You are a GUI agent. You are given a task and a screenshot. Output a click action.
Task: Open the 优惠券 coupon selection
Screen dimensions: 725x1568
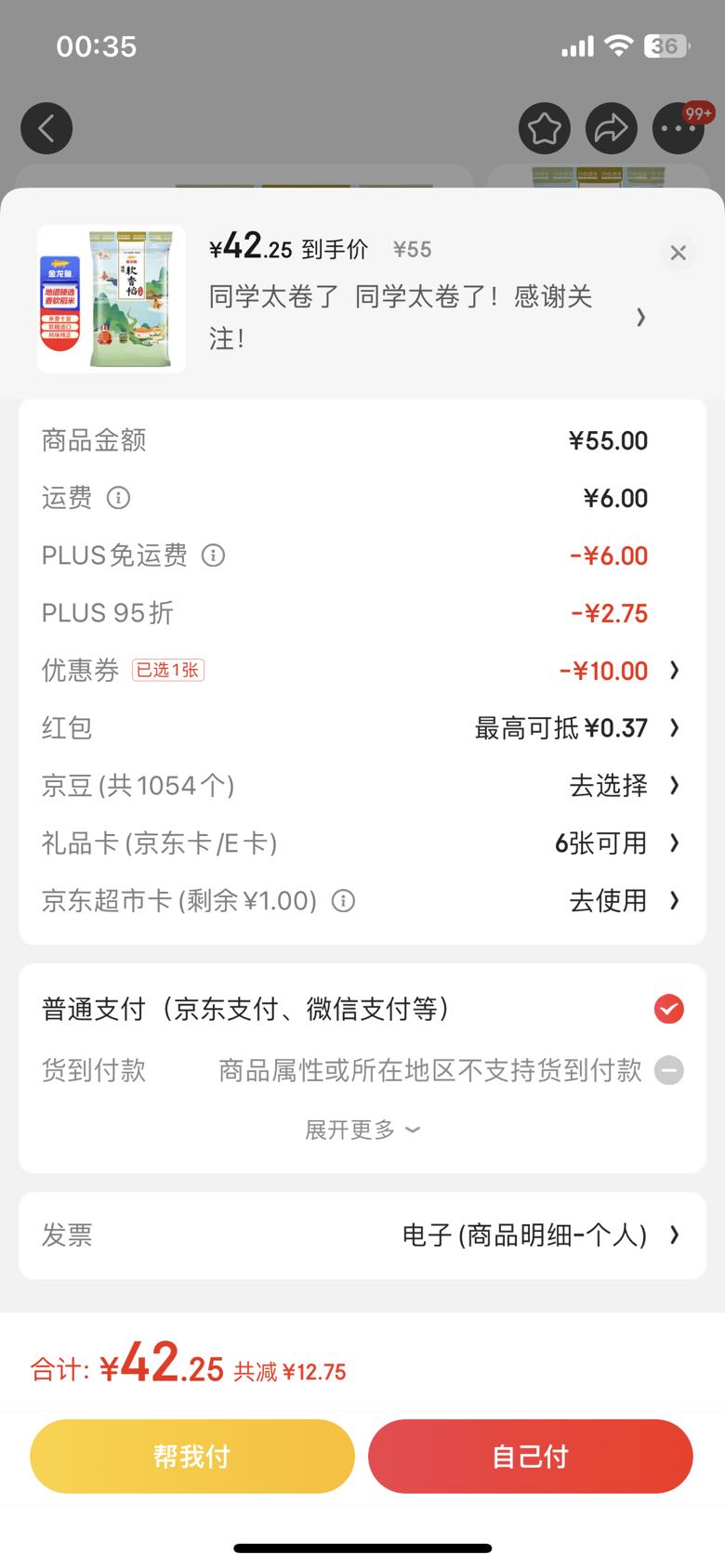coord(362,671)
